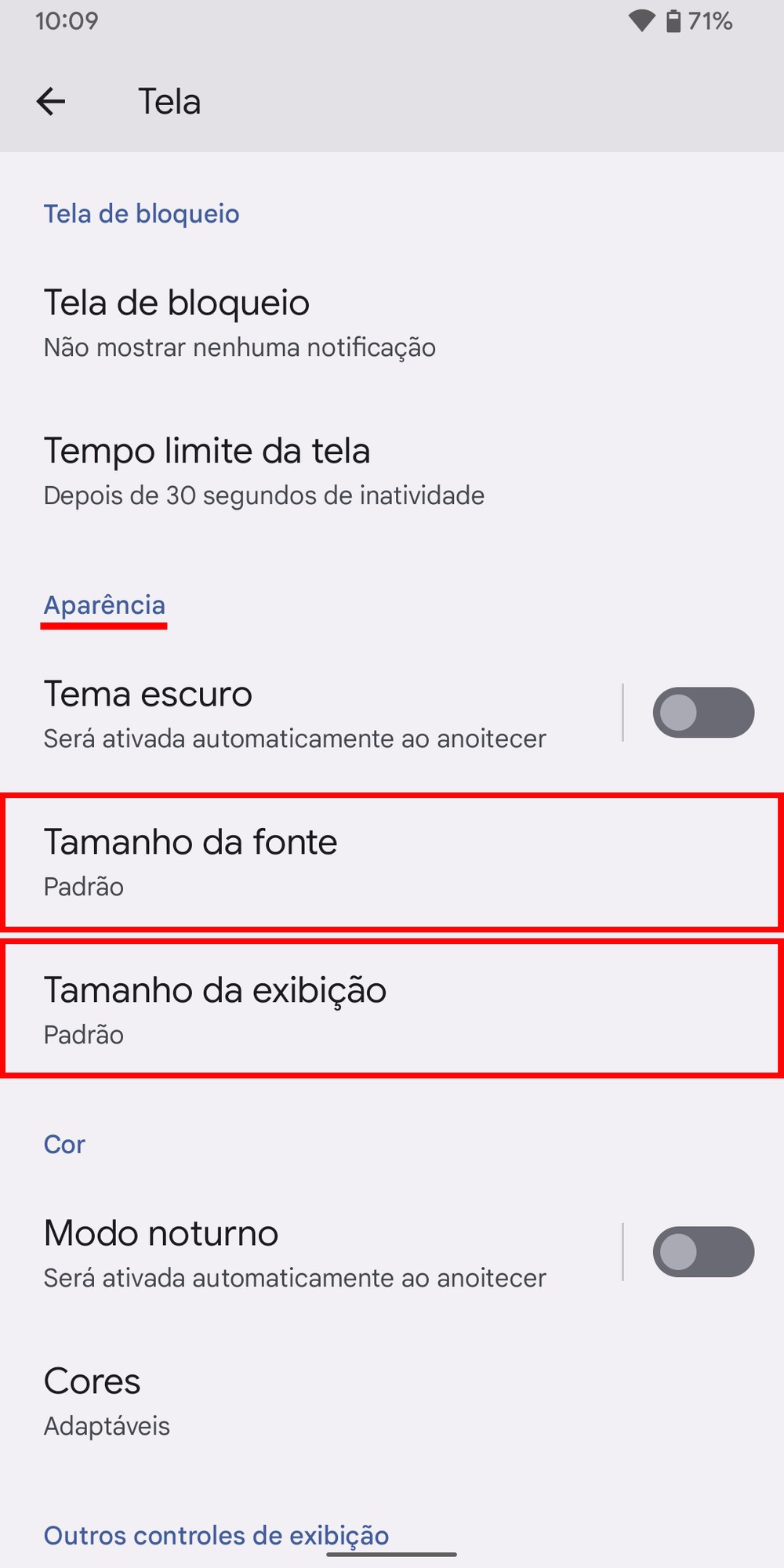
Task: Go back from the Tela settings
Action: coord(51,102)
